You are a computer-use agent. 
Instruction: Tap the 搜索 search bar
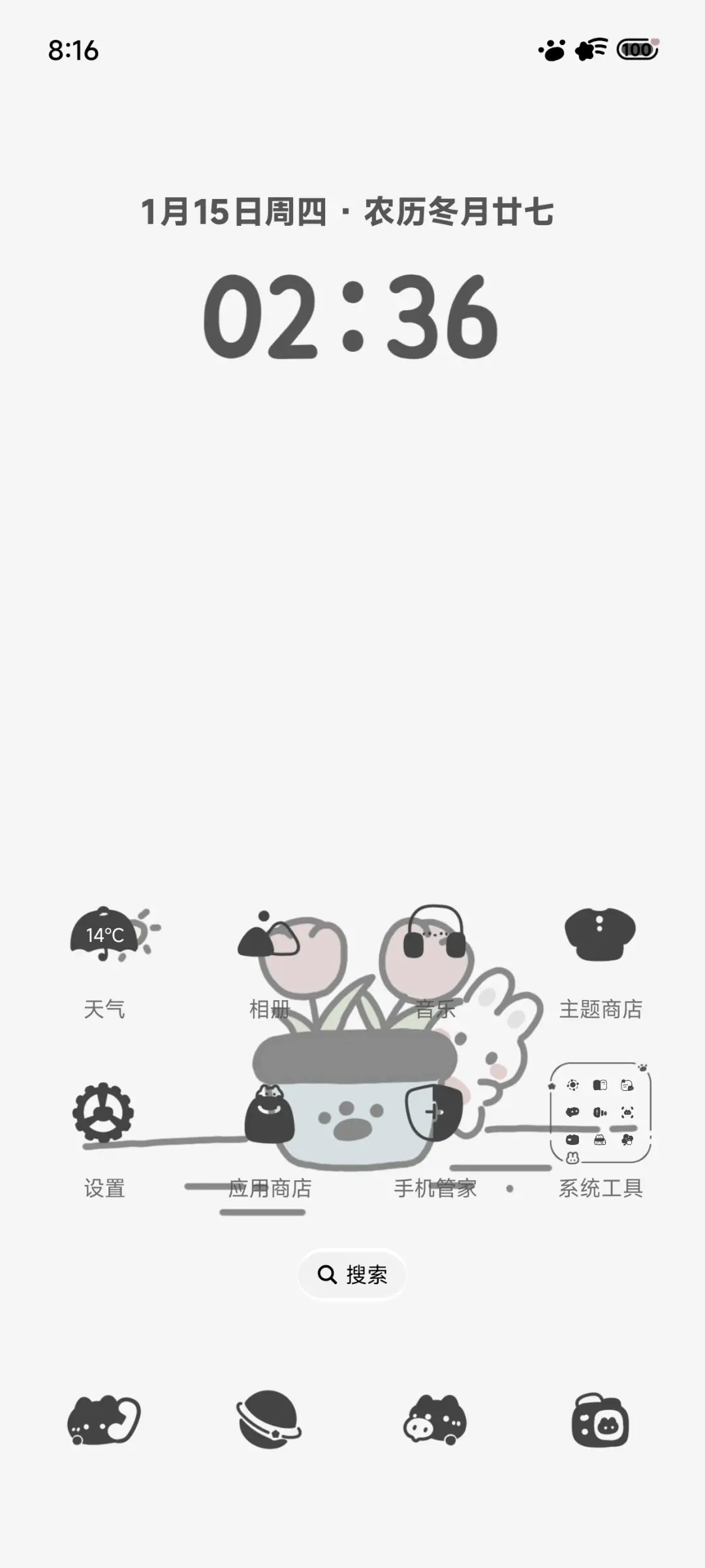click(x=352, y=1274)
